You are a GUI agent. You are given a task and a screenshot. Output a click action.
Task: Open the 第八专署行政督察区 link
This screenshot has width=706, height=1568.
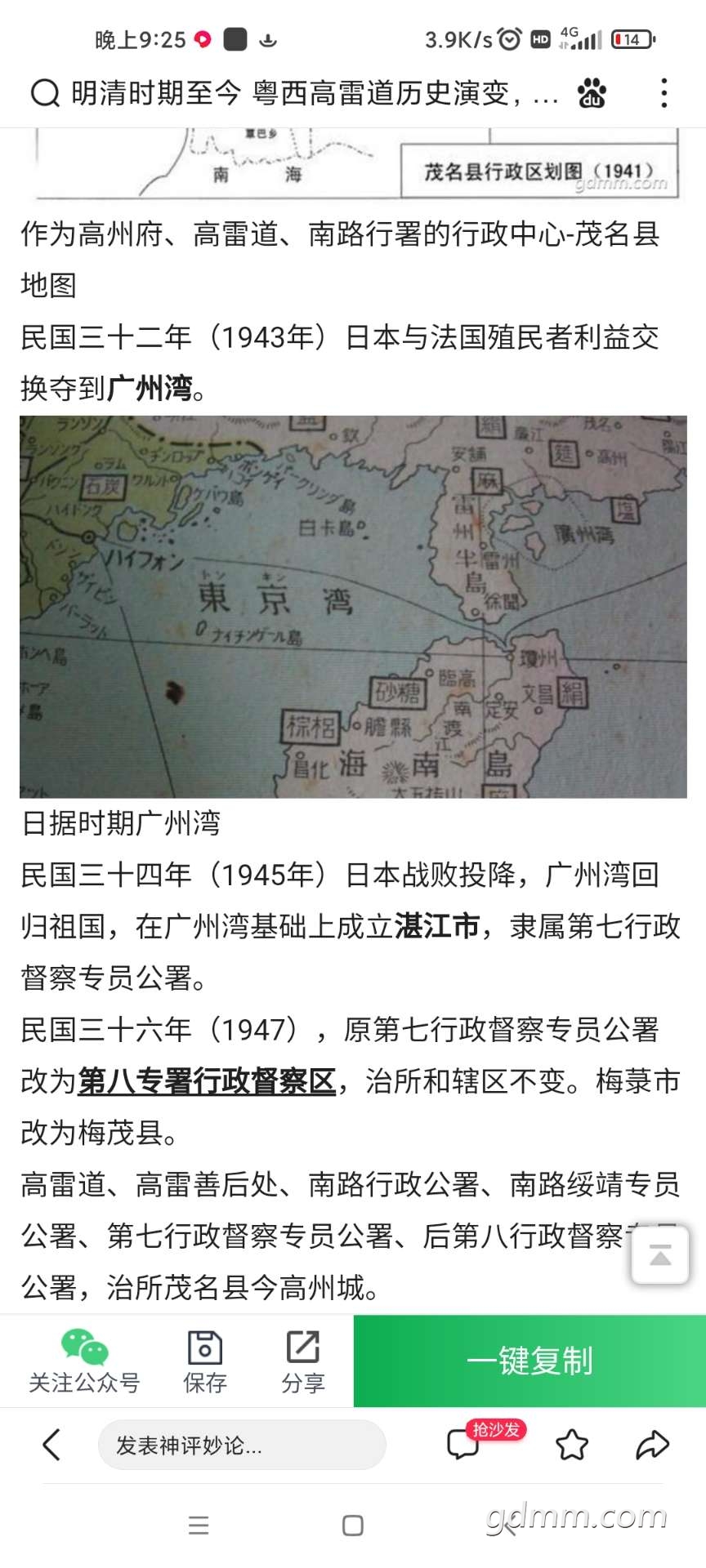[x=207, y=1081]
